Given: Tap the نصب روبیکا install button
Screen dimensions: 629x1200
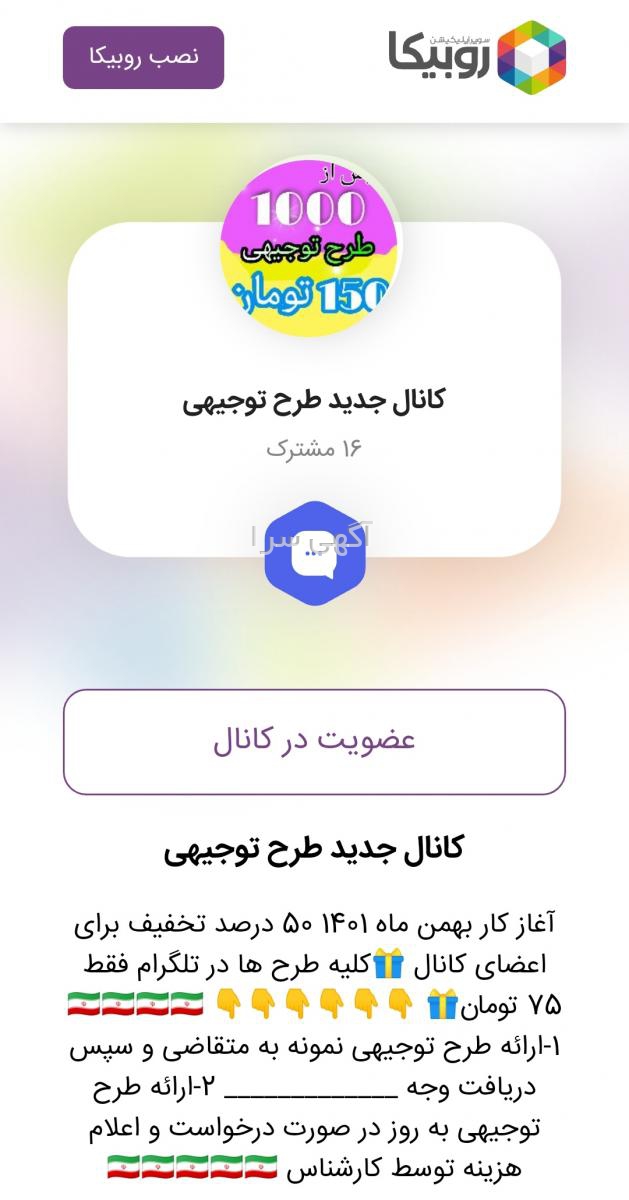Looking at the screenshot, I should [143, 57].
